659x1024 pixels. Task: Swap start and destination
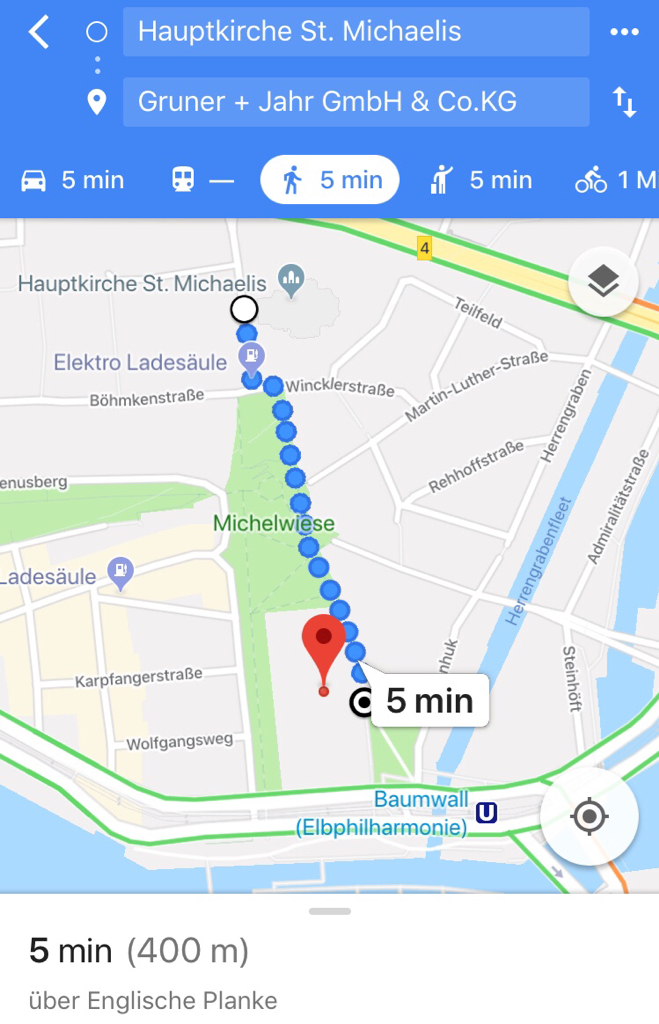point(624,102)
